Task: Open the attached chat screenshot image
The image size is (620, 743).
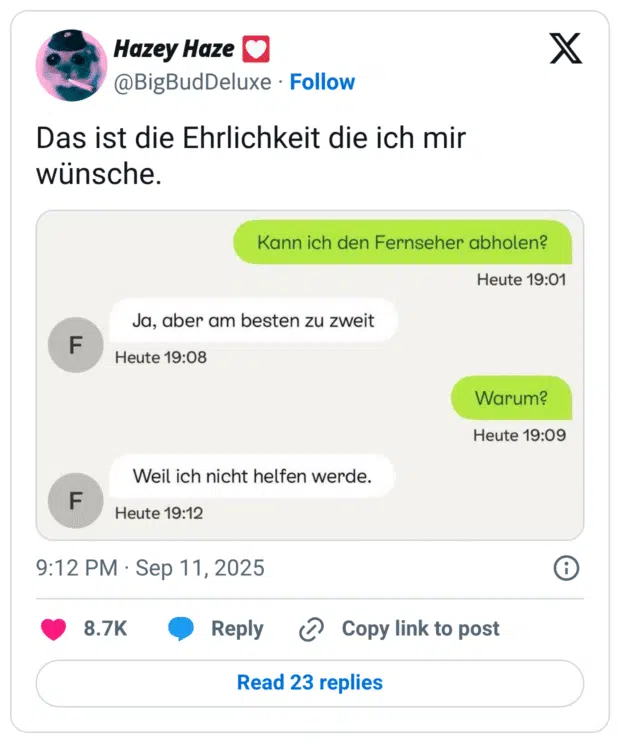Action: coord(309,375)
